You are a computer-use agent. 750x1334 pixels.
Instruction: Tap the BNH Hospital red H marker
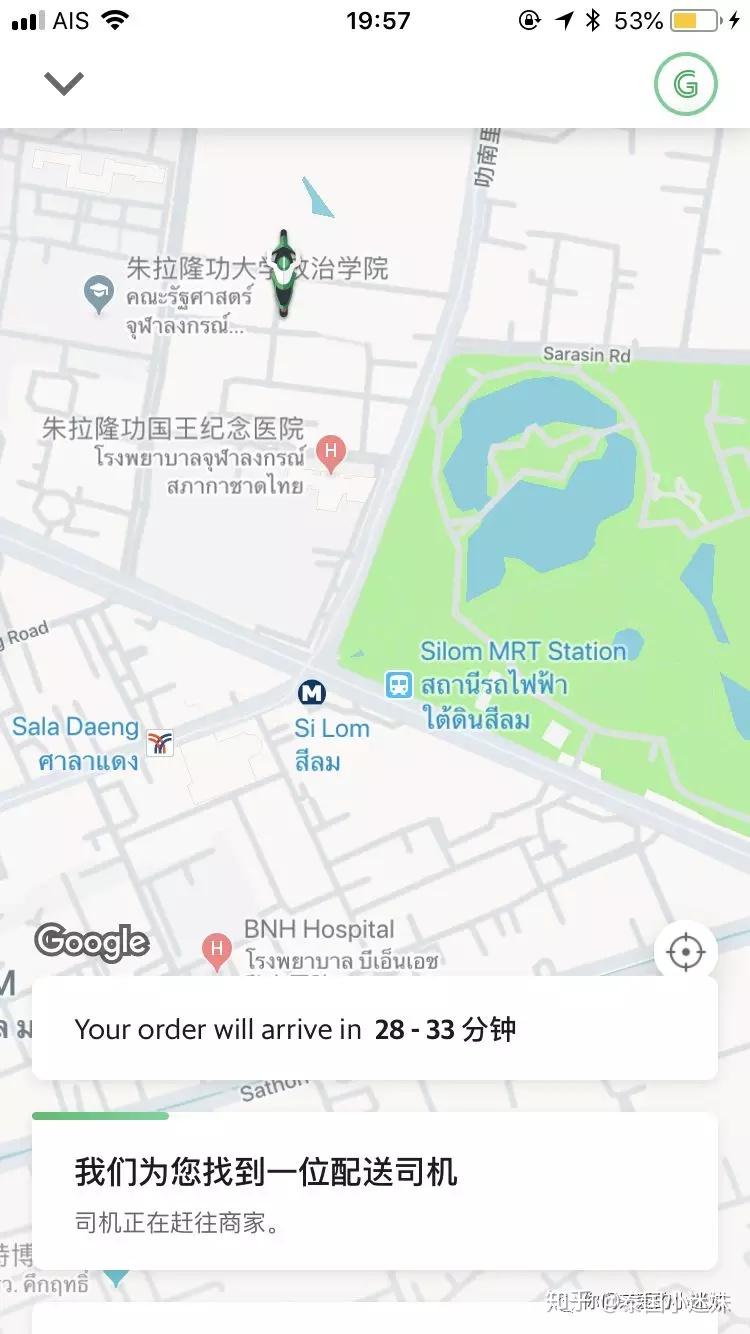tap(218, 951)
